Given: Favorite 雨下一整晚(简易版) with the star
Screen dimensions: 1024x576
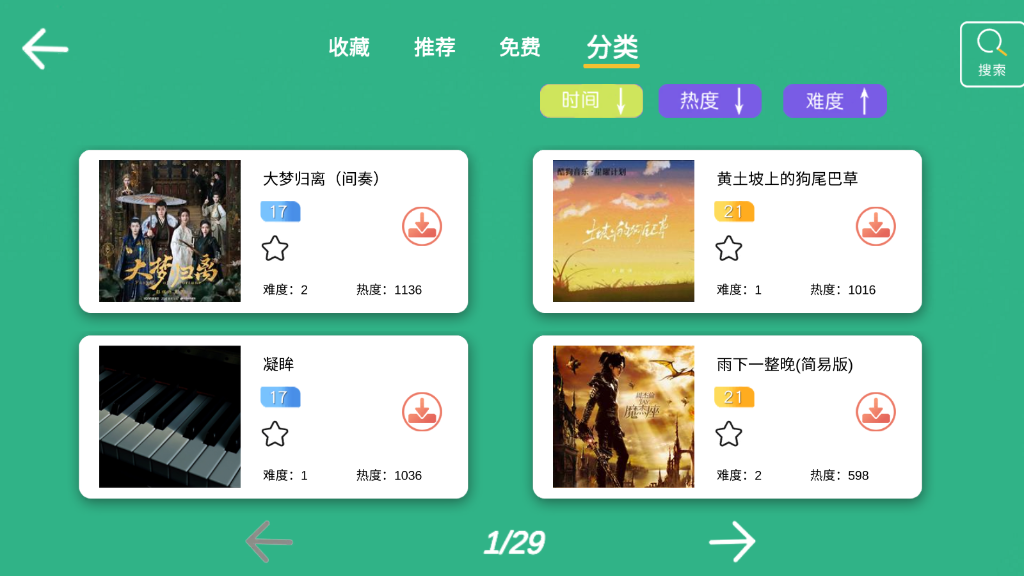Looking at the screenshot, I should [x=729, y=434].
